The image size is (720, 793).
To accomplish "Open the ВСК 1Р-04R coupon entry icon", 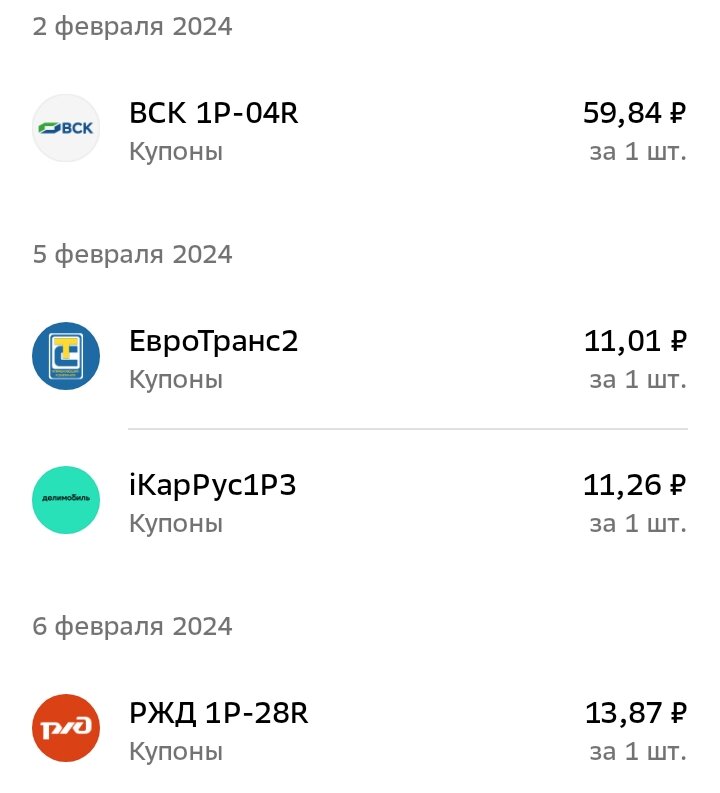I will [x=66, y=127].
